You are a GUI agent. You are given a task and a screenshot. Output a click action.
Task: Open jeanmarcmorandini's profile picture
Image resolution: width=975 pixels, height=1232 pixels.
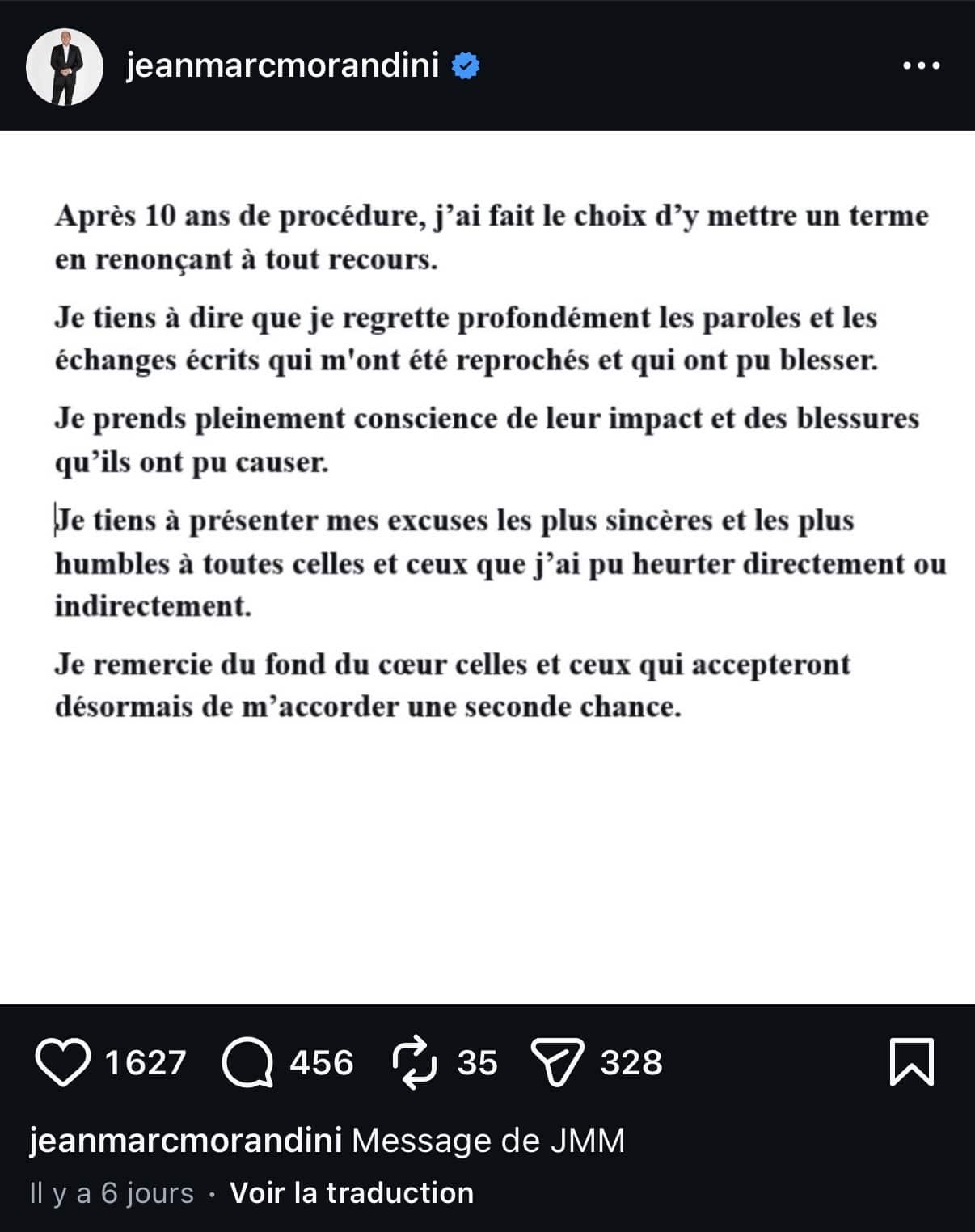[65, 66]
